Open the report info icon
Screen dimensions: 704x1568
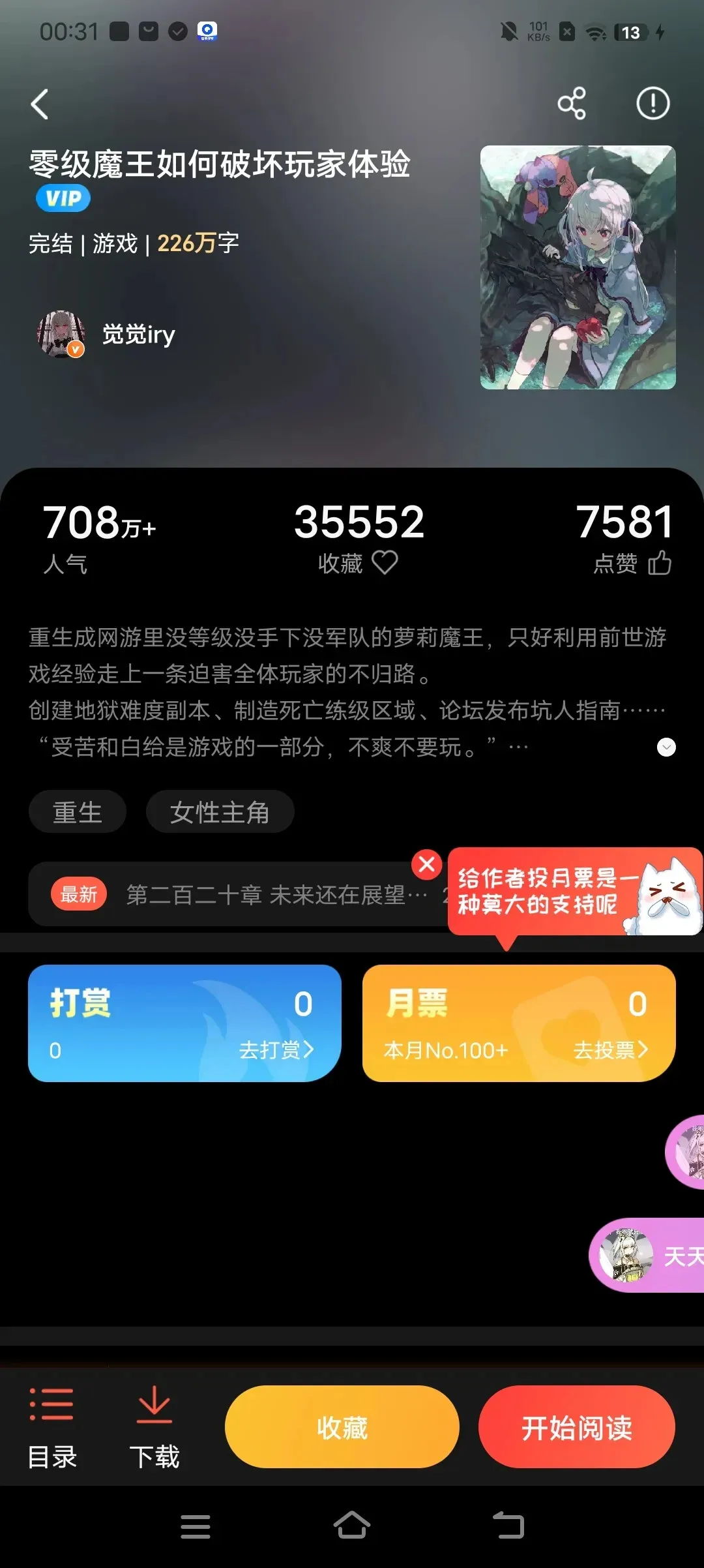(653, 103)
